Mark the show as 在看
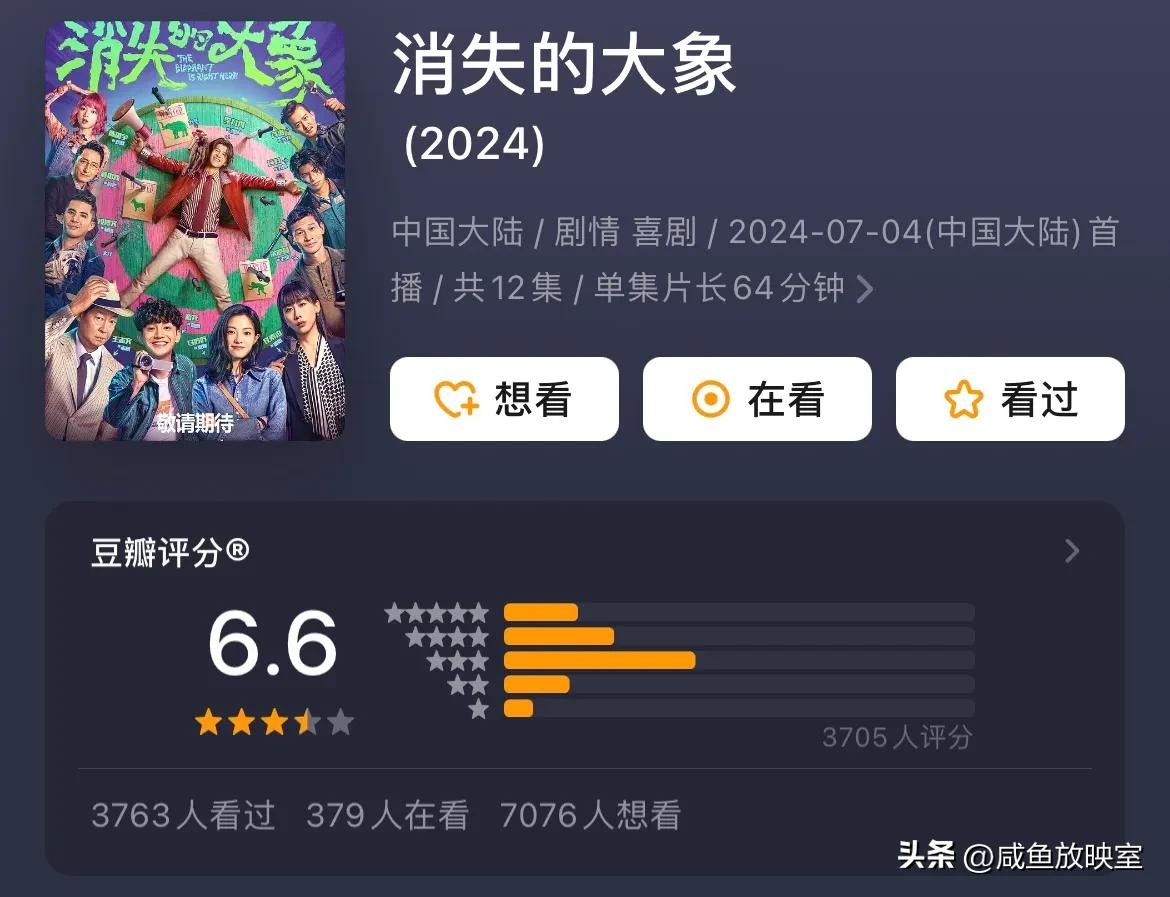 coord(757,399)
